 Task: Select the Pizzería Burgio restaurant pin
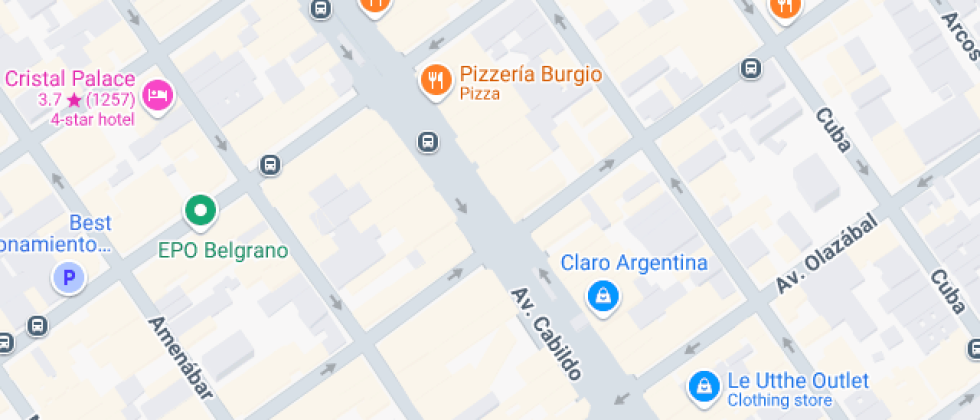coord(434,81)
